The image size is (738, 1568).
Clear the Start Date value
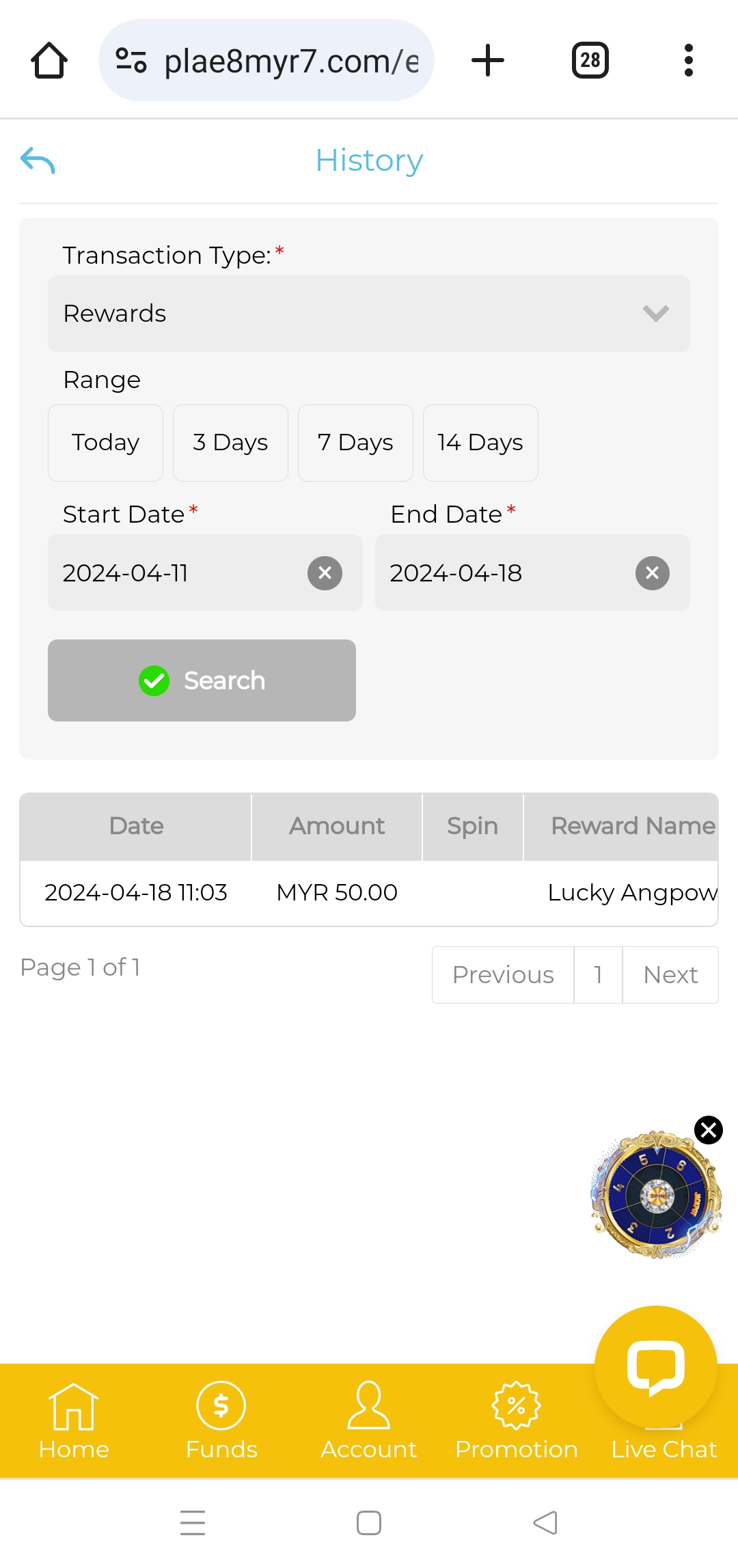tap(325, 573)
